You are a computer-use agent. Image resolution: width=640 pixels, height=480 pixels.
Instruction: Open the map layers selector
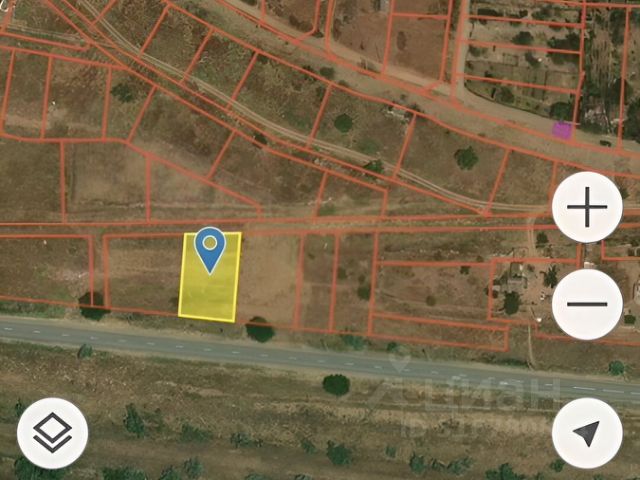click(53, 433)
